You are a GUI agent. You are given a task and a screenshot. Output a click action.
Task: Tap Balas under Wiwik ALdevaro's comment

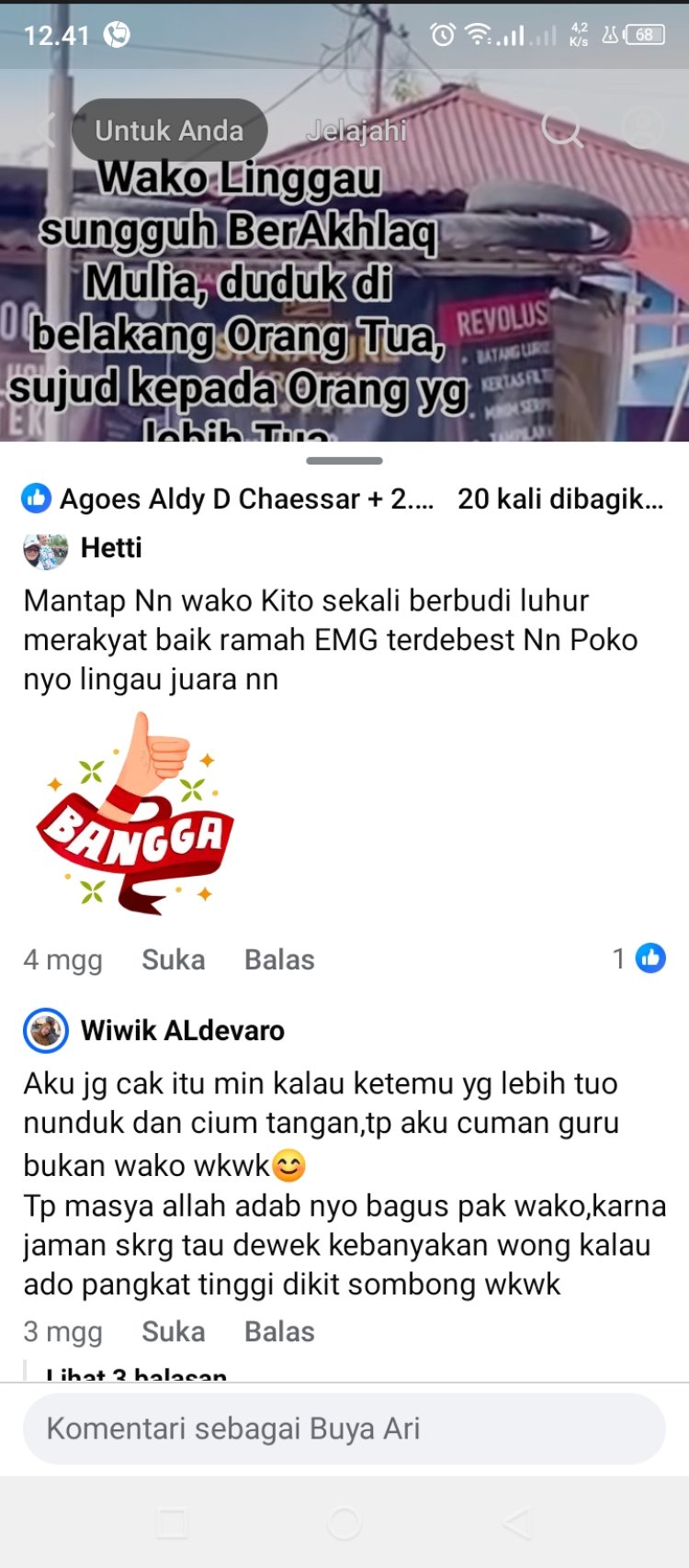point(279,1331)
